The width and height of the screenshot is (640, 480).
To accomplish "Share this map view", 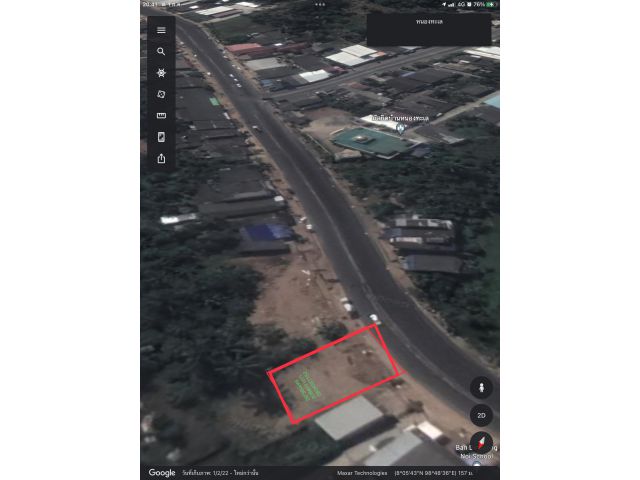I will click(x=161, y=158).
